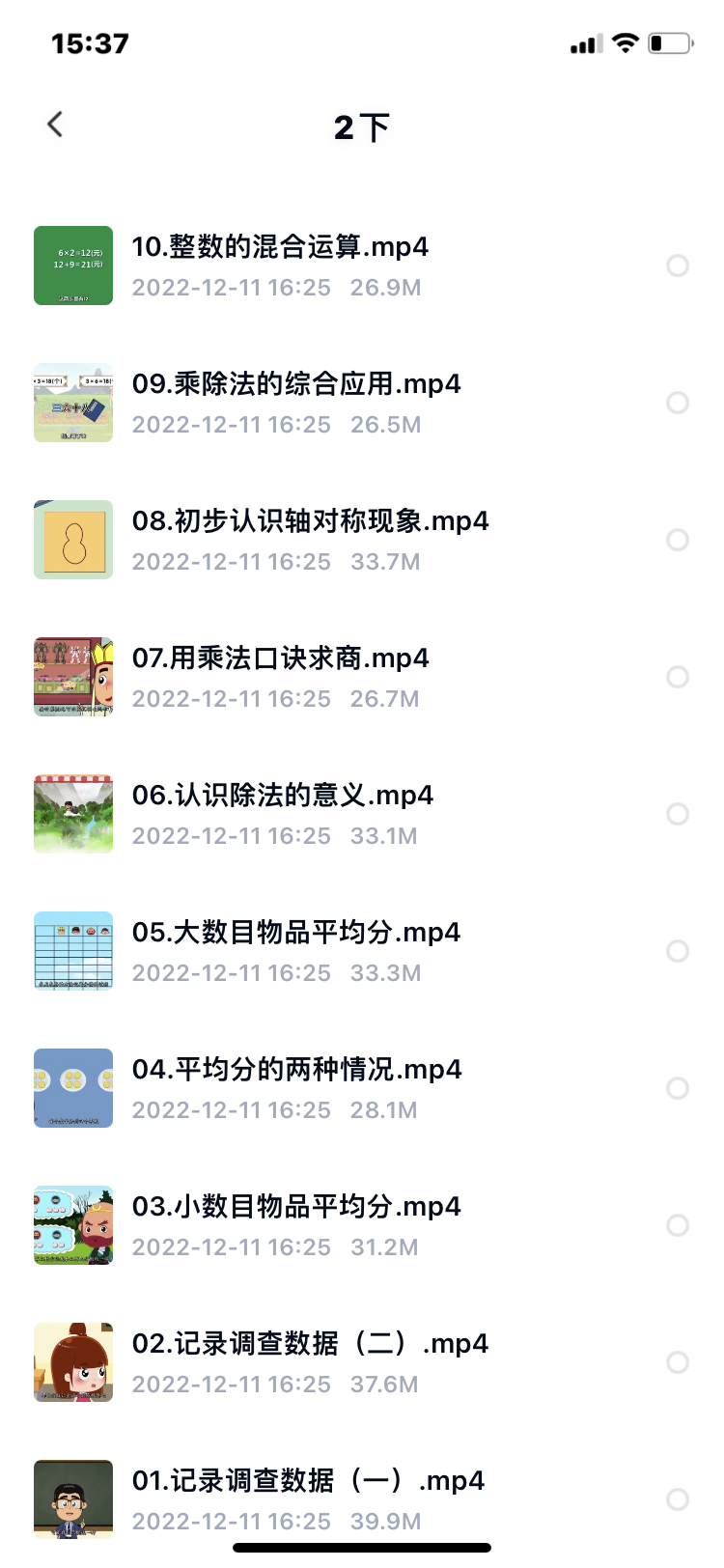Image resolution: width=724 pixels, height=1568 pixels.
Task: Check the circle next to 08.初步认识轴对称现象.mp4
Action: pos(678,540)
